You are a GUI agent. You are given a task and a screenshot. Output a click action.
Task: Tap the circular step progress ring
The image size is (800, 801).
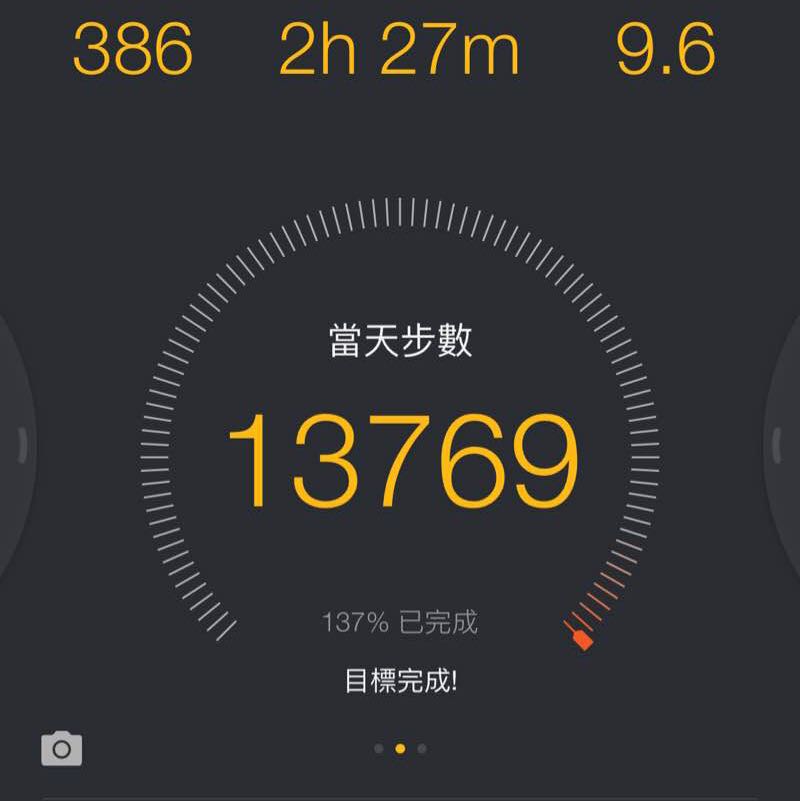point(400,215)
